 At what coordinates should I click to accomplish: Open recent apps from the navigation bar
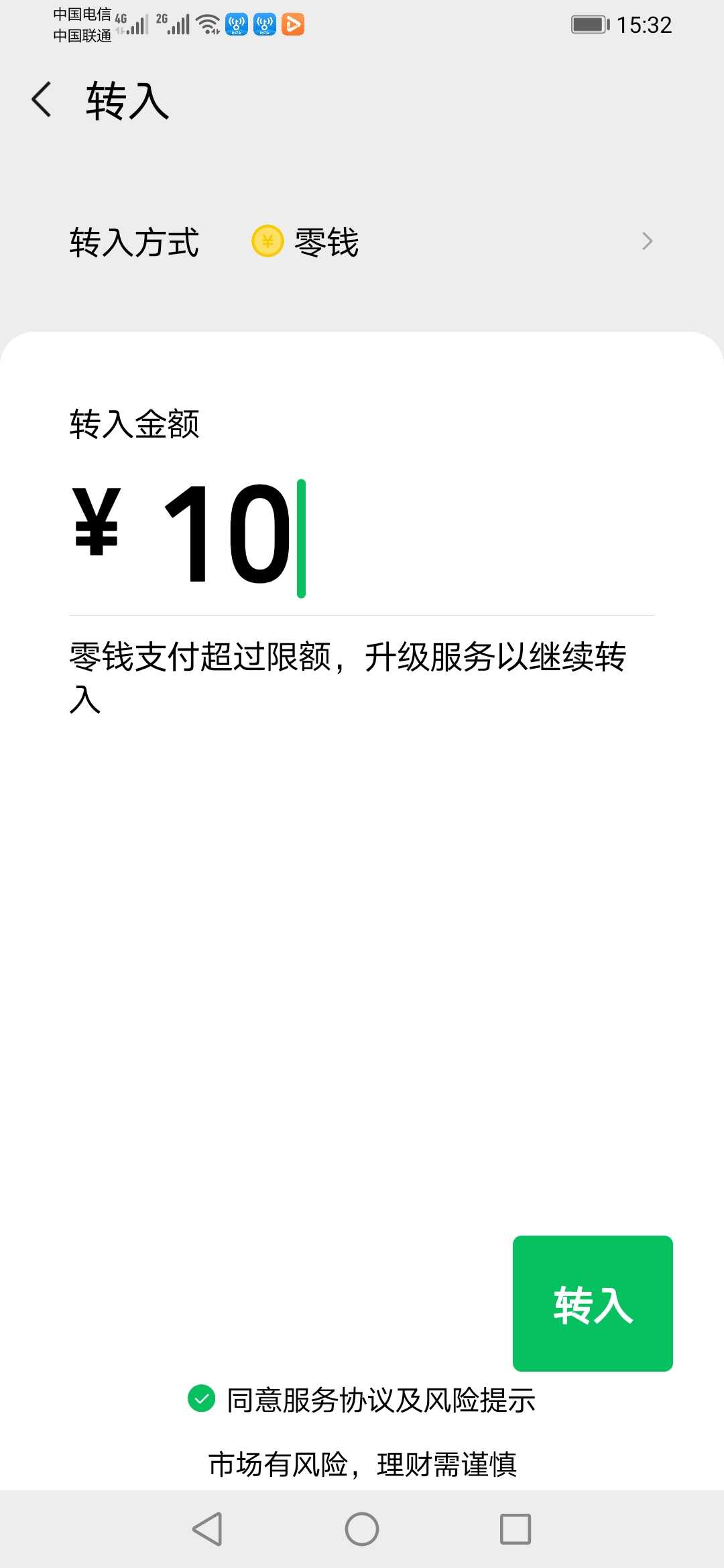click(x=516, y=1529)
